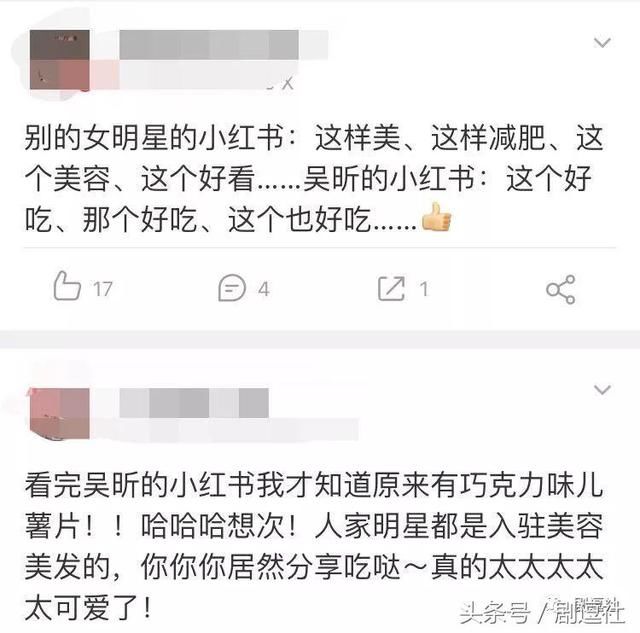Open comments on the post with 4 replies
The image size is (640, 633).
click(232, 289)
